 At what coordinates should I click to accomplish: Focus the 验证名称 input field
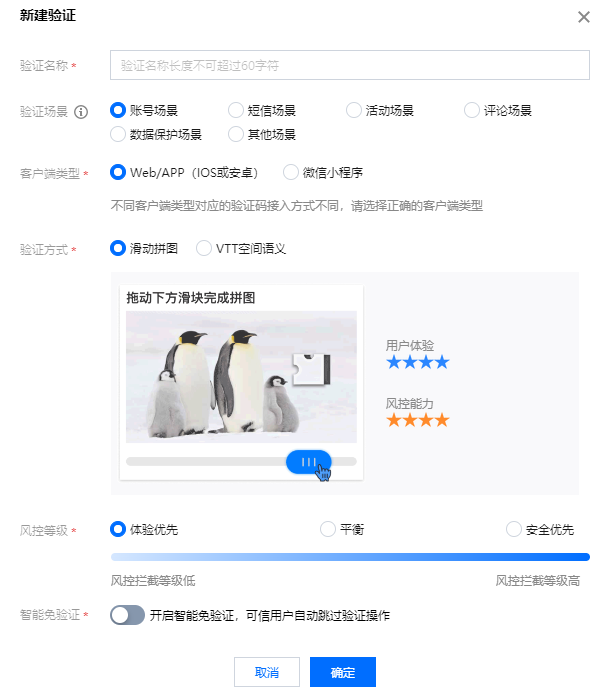click(346, 65)
